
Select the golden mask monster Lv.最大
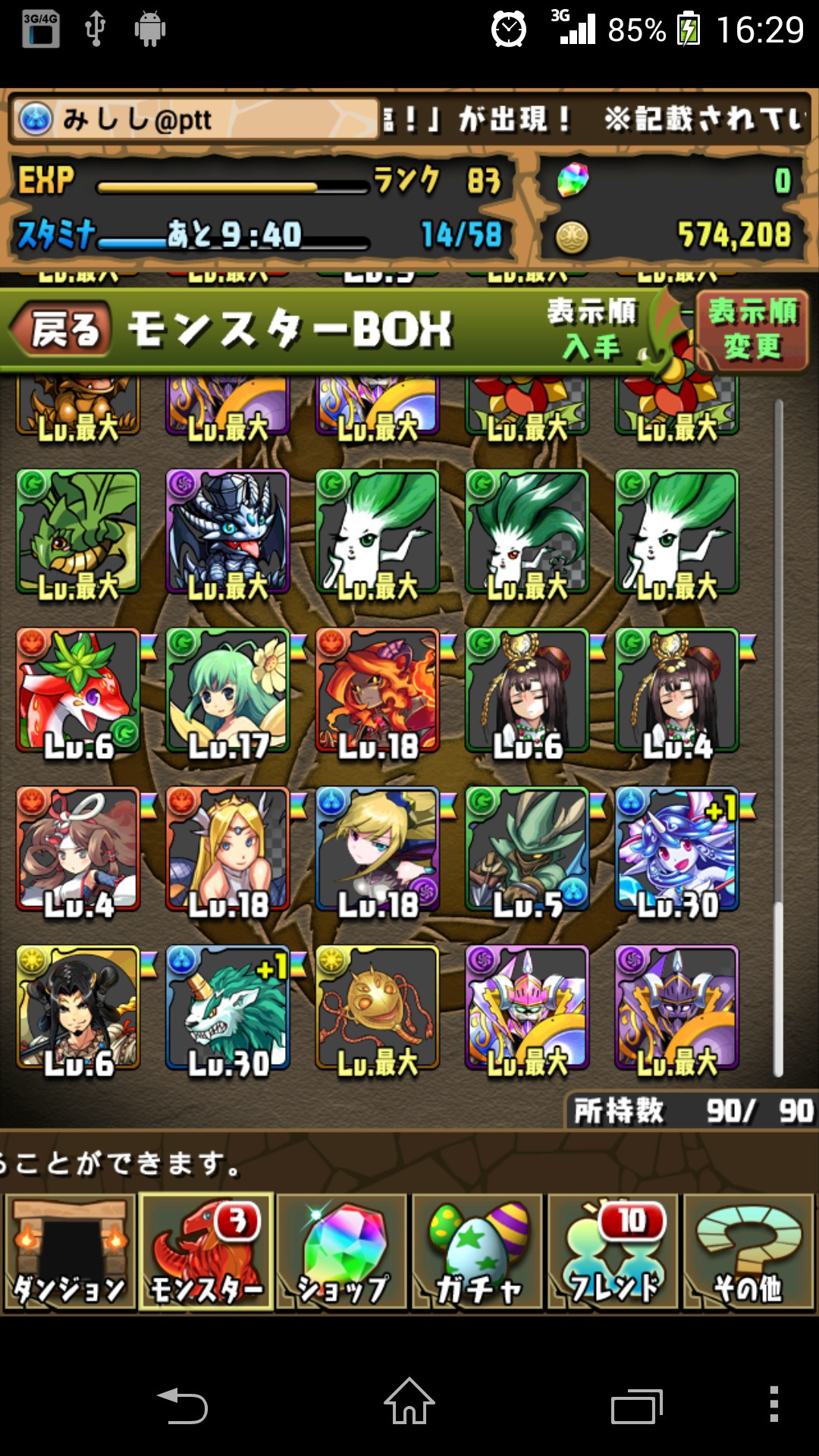[x=377, y=1008]
